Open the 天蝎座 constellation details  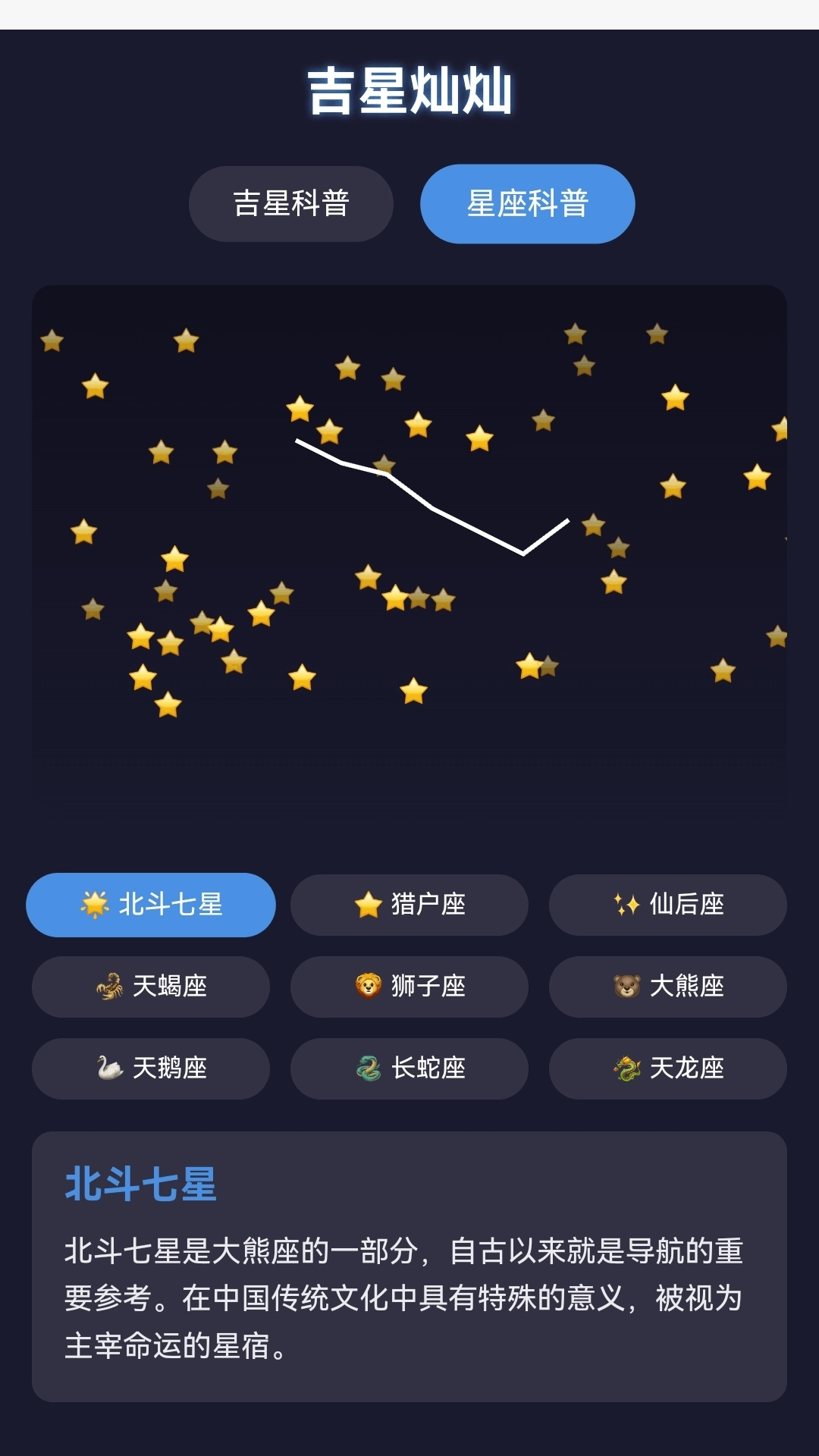tap(150, 987)
